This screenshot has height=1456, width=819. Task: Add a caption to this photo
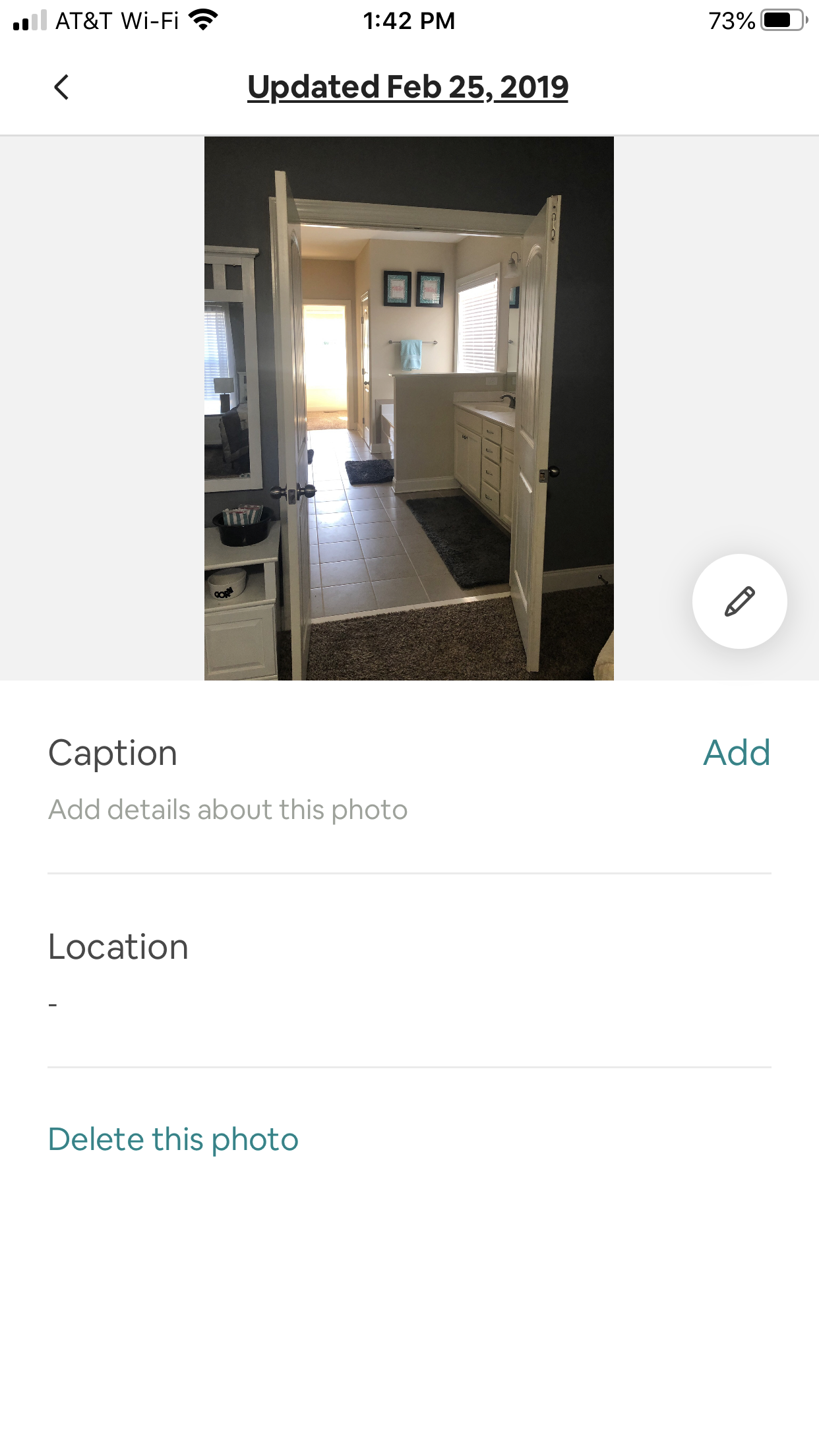click(x=737, y=752)
